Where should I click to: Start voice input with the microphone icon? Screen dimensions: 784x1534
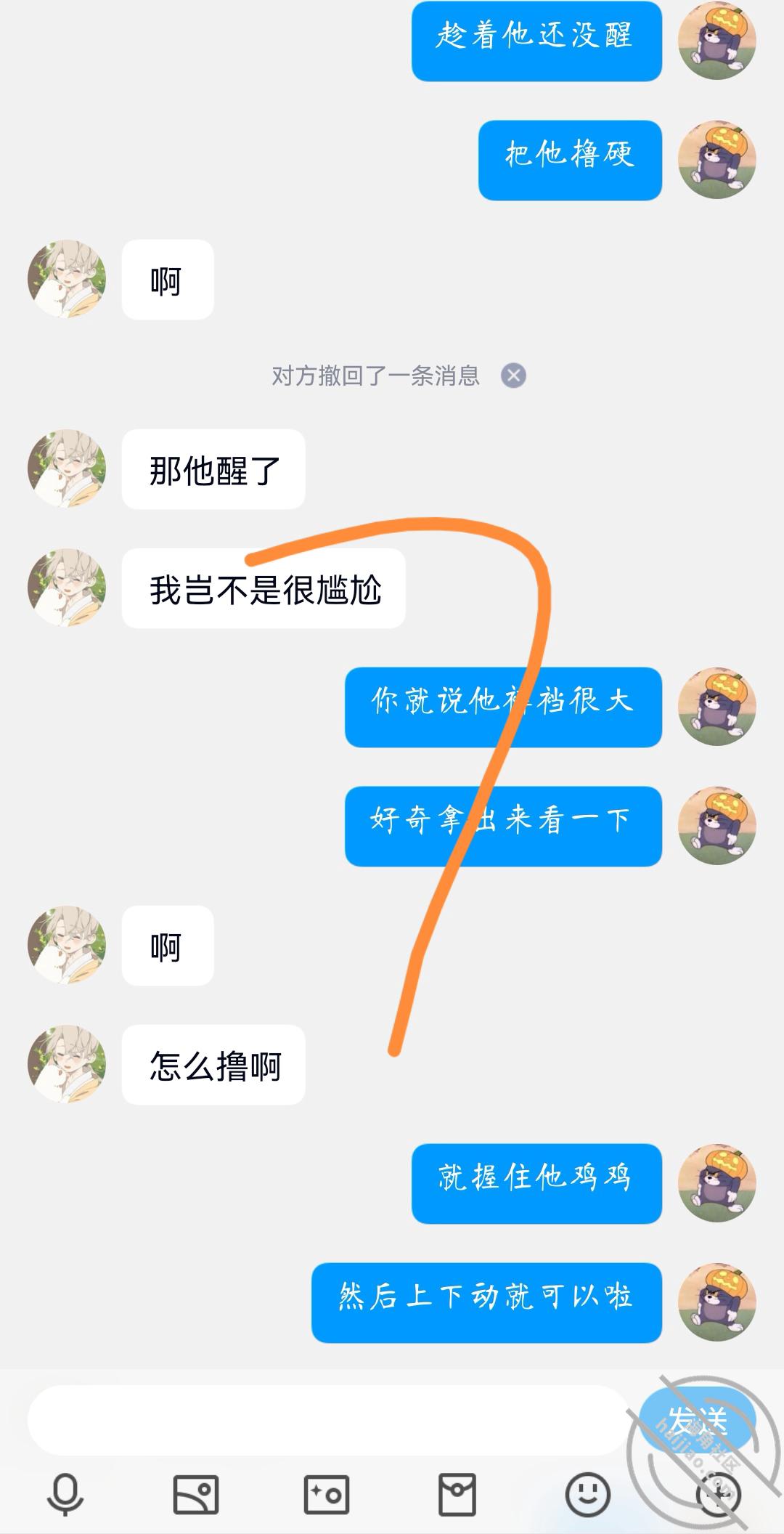tap(65, 1496)
